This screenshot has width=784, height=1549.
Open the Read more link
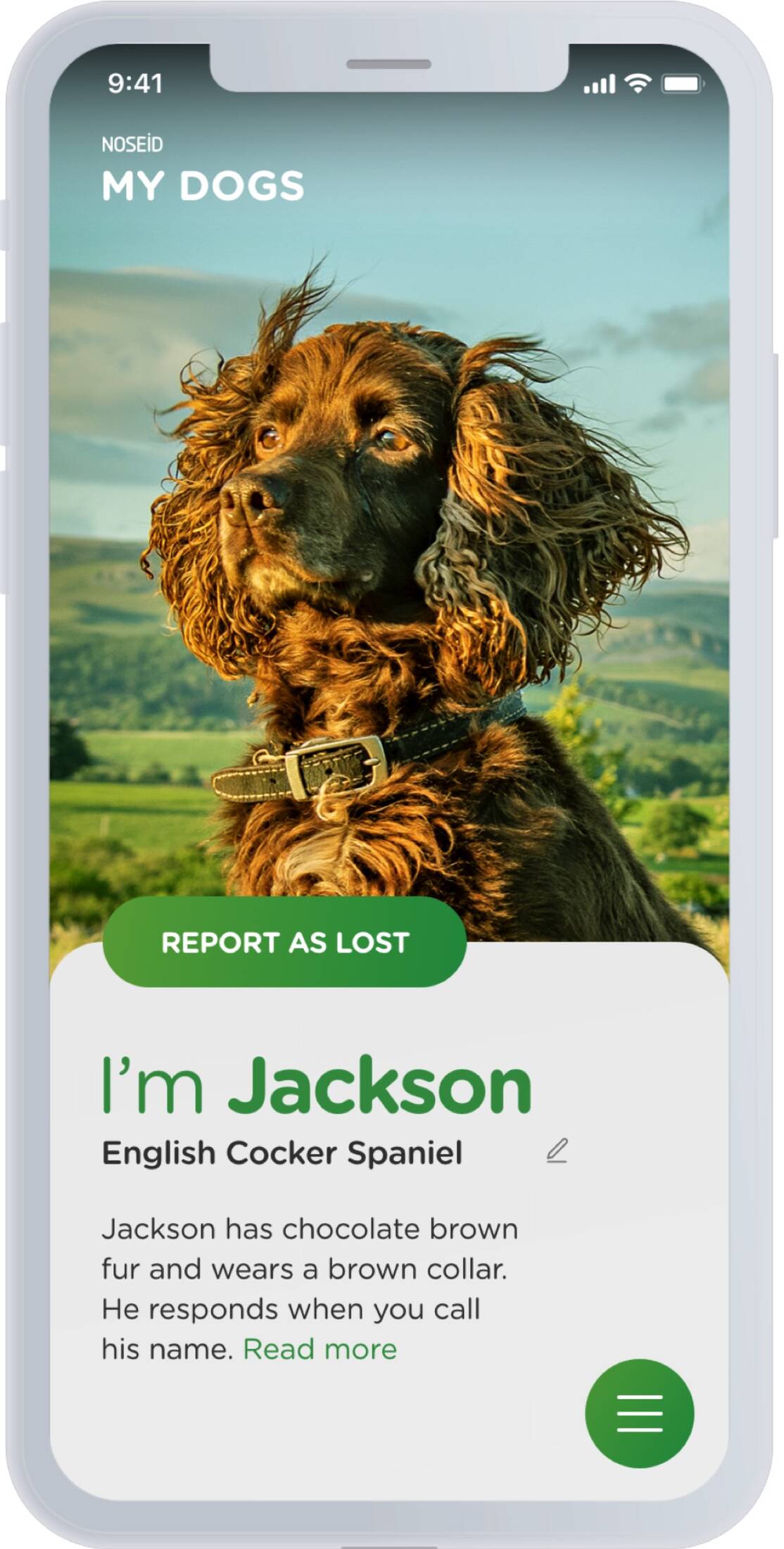click(x=320, y=1349)
